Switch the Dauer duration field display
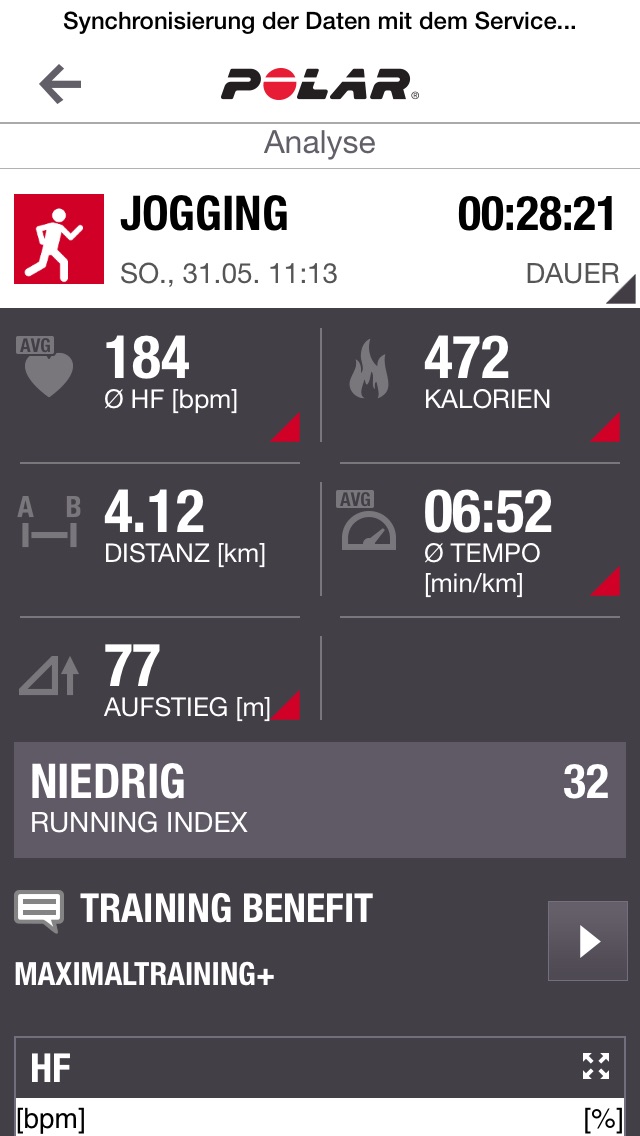This screenshot has width=640, height=1136. [x=621, y=288]
